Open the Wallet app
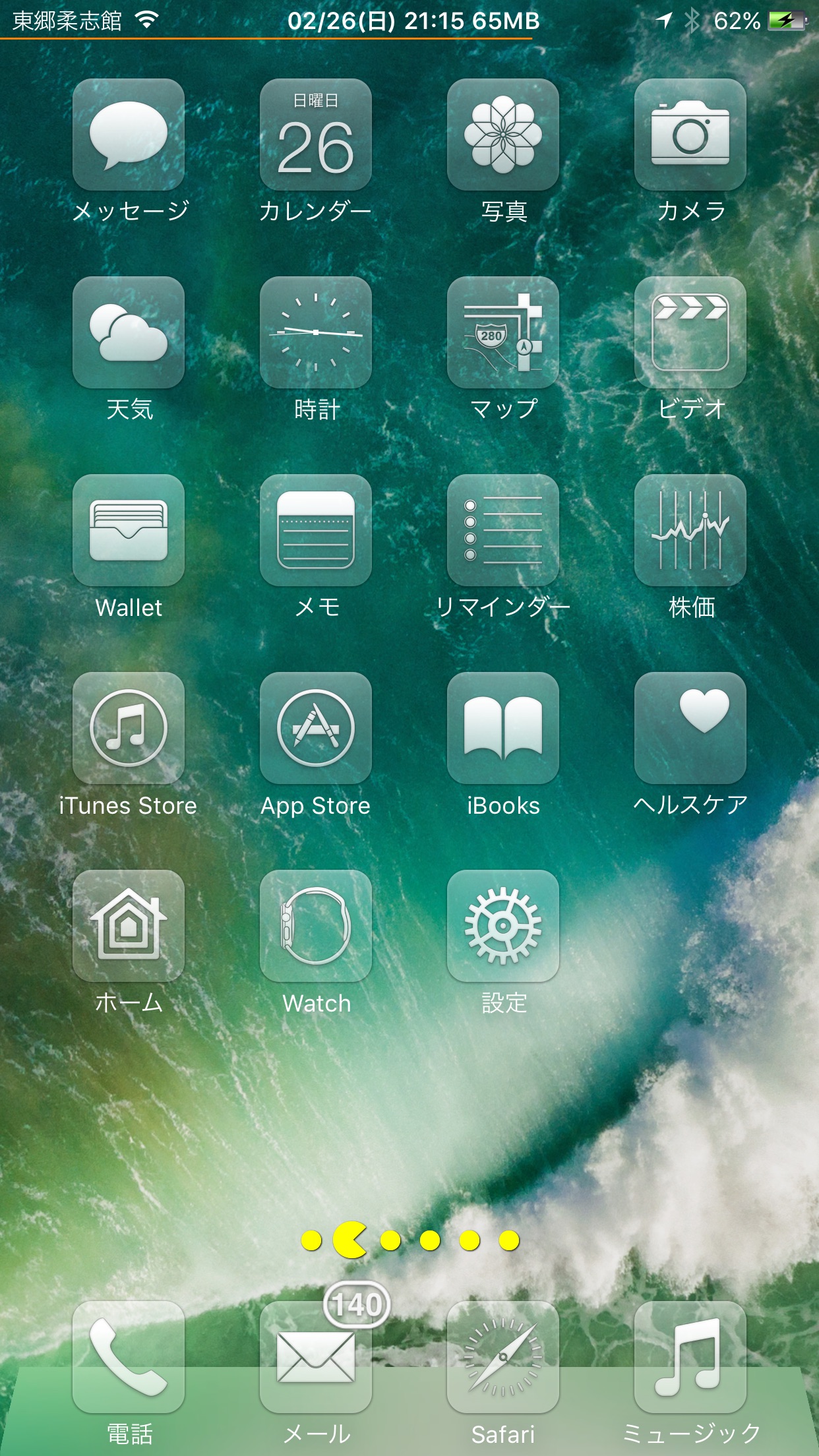Screen dimensions: 819x1456 (129, 531)
